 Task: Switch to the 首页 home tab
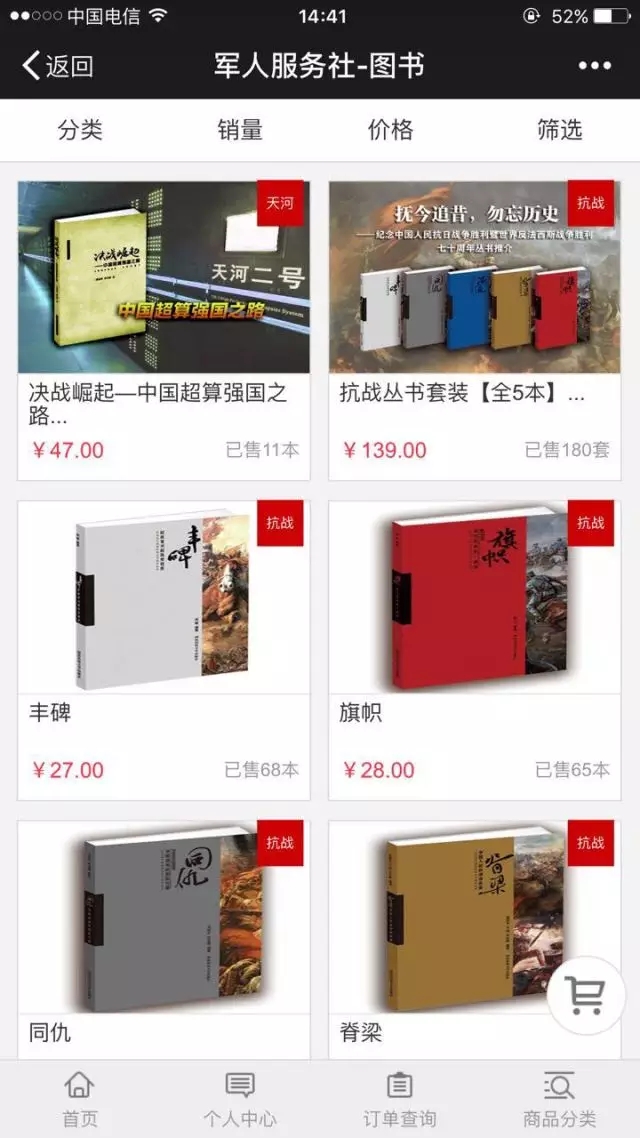[79, 1099]
